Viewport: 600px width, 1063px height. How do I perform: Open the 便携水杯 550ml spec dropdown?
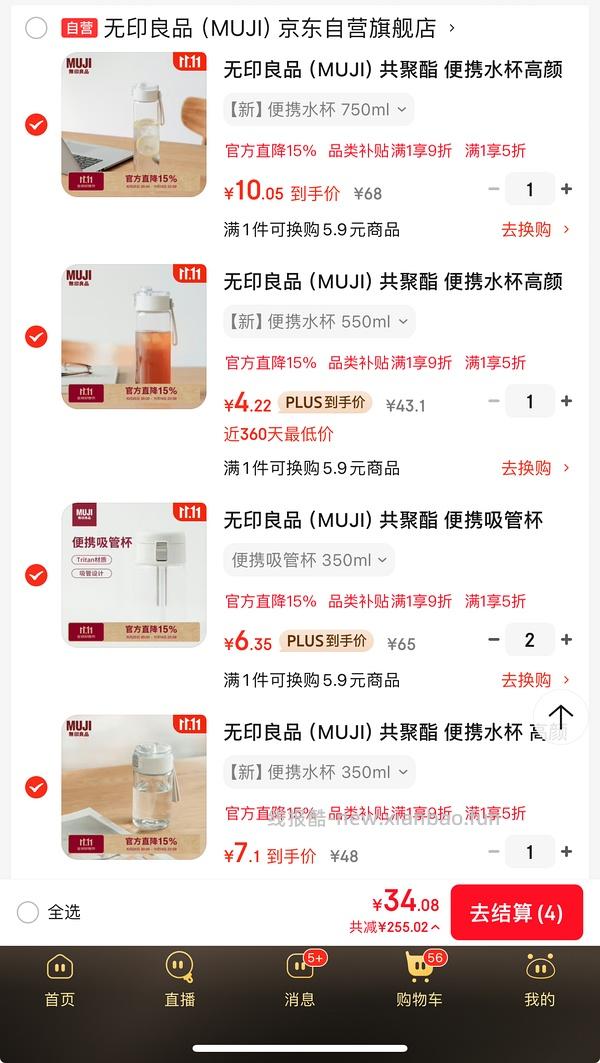click(x=318, y=321)
